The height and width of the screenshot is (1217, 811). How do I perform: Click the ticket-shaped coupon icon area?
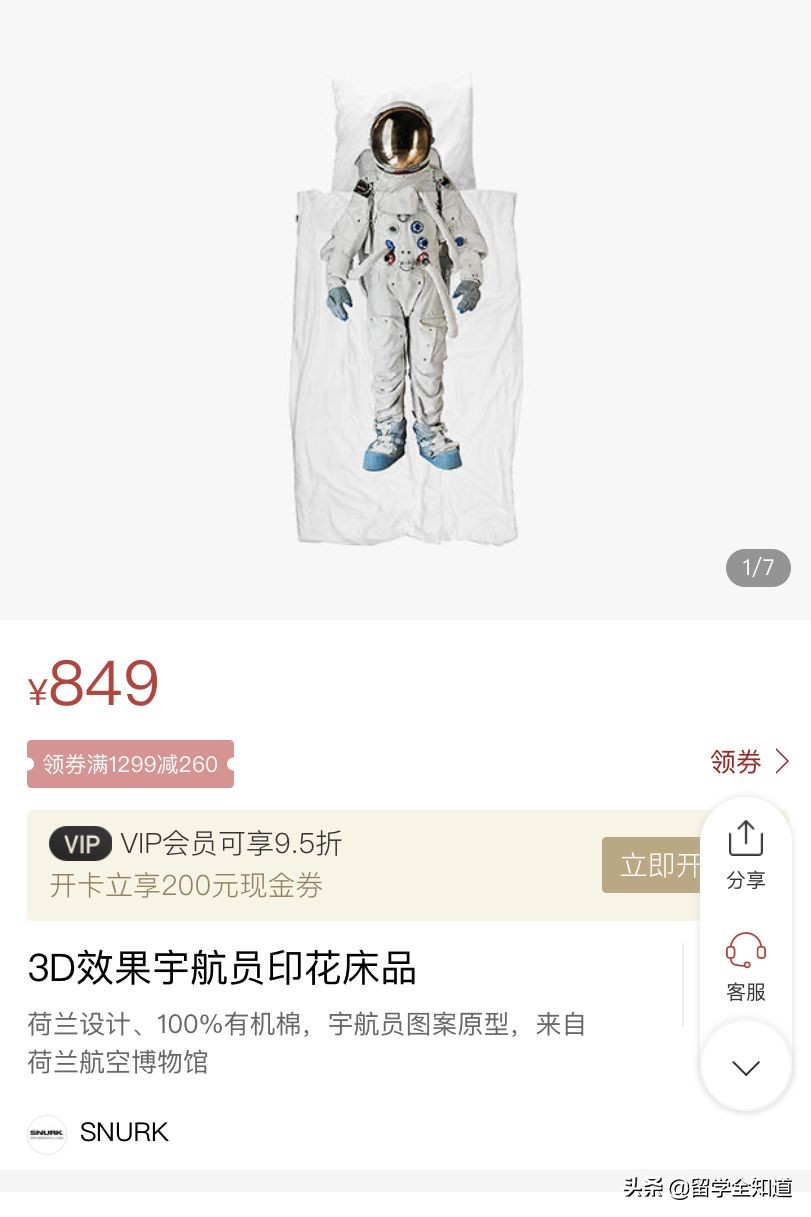point(130,763)
